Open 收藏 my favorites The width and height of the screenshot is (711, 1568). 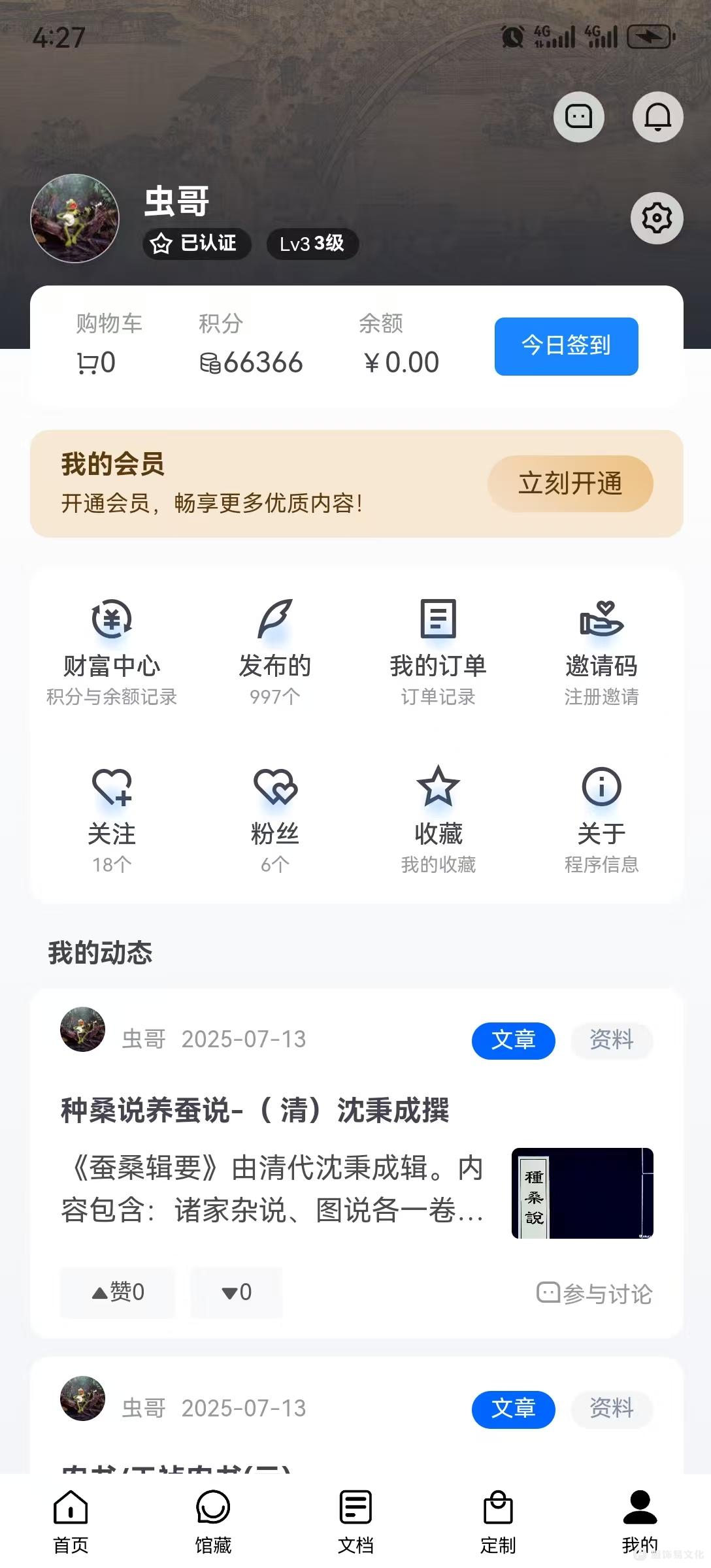[x=438, y=819]
